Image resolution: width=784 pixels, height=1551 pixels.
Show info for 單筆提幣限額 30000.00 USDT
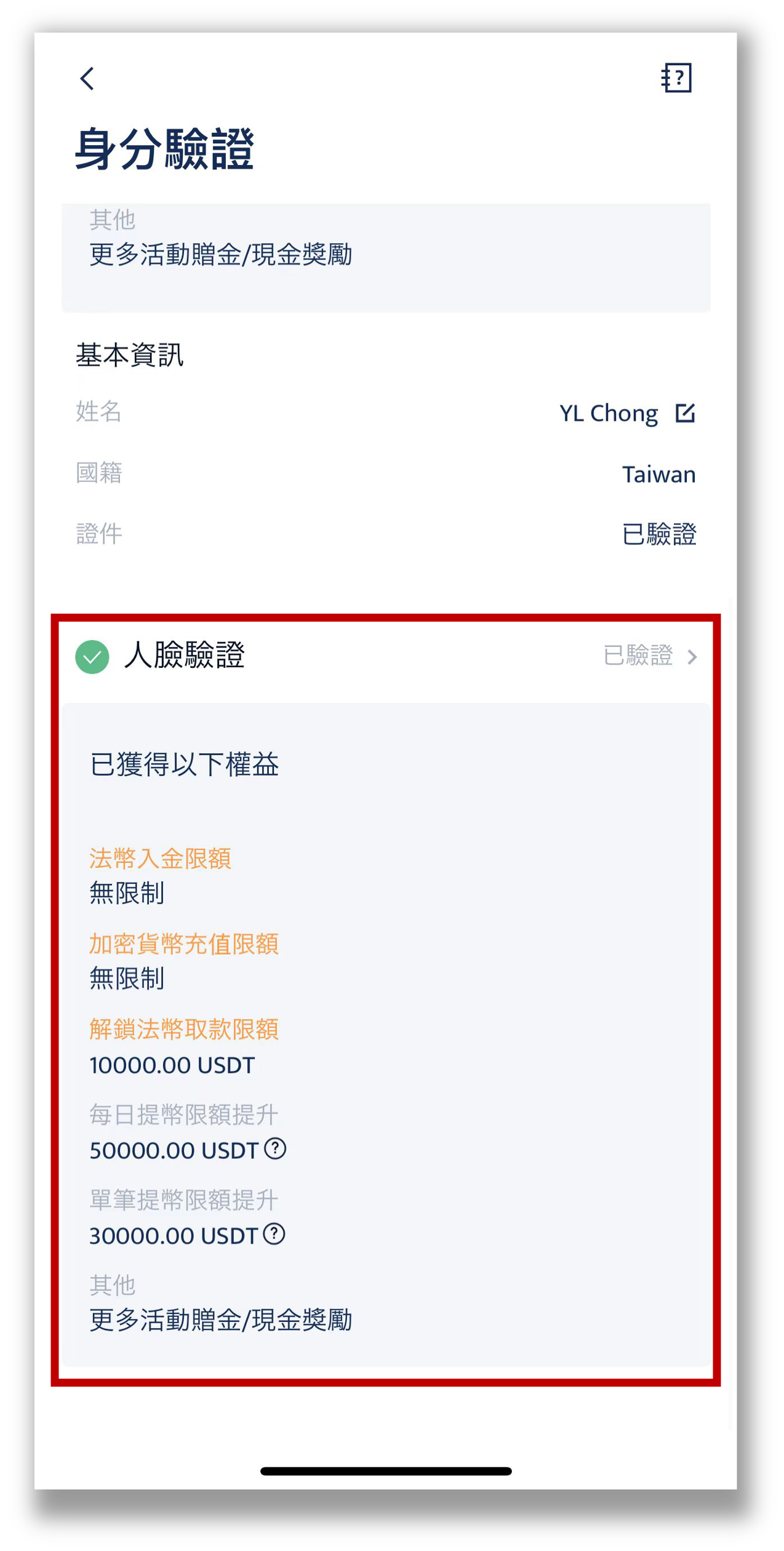pyautogui.click(x=274, y=1234)
